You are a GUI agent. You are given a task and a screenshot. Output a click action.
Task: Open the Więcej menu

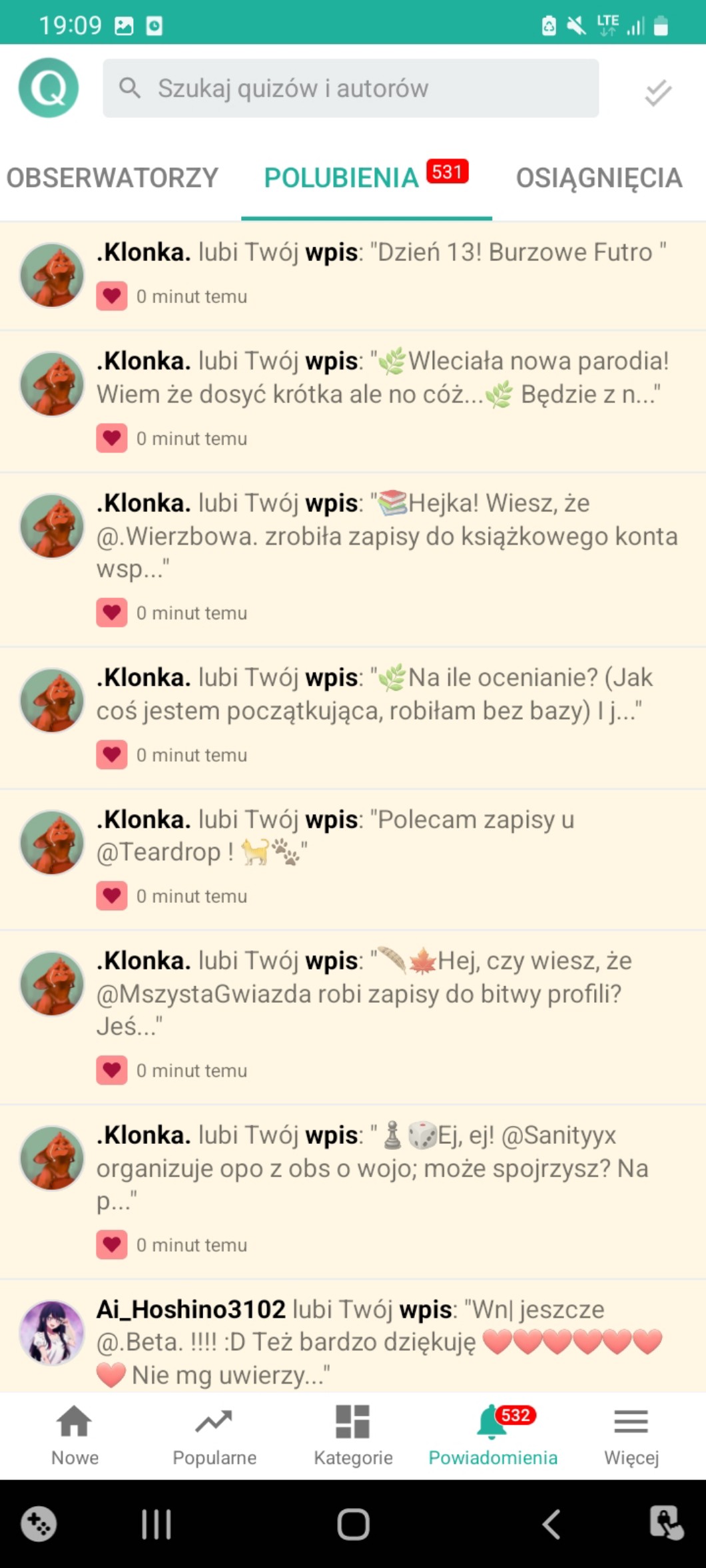point(631,1435)
